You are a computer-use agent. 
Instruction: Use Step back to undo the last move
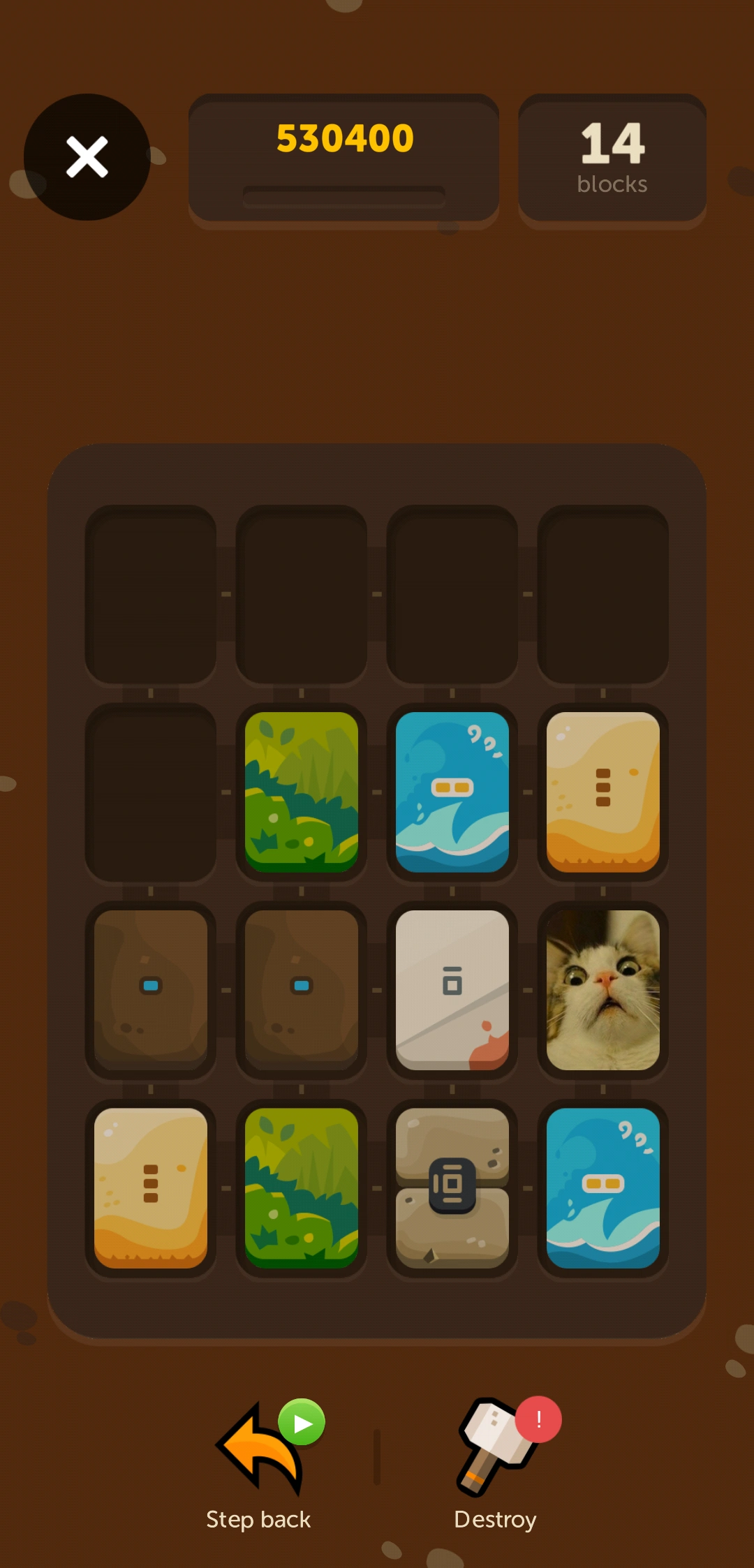260,1465
